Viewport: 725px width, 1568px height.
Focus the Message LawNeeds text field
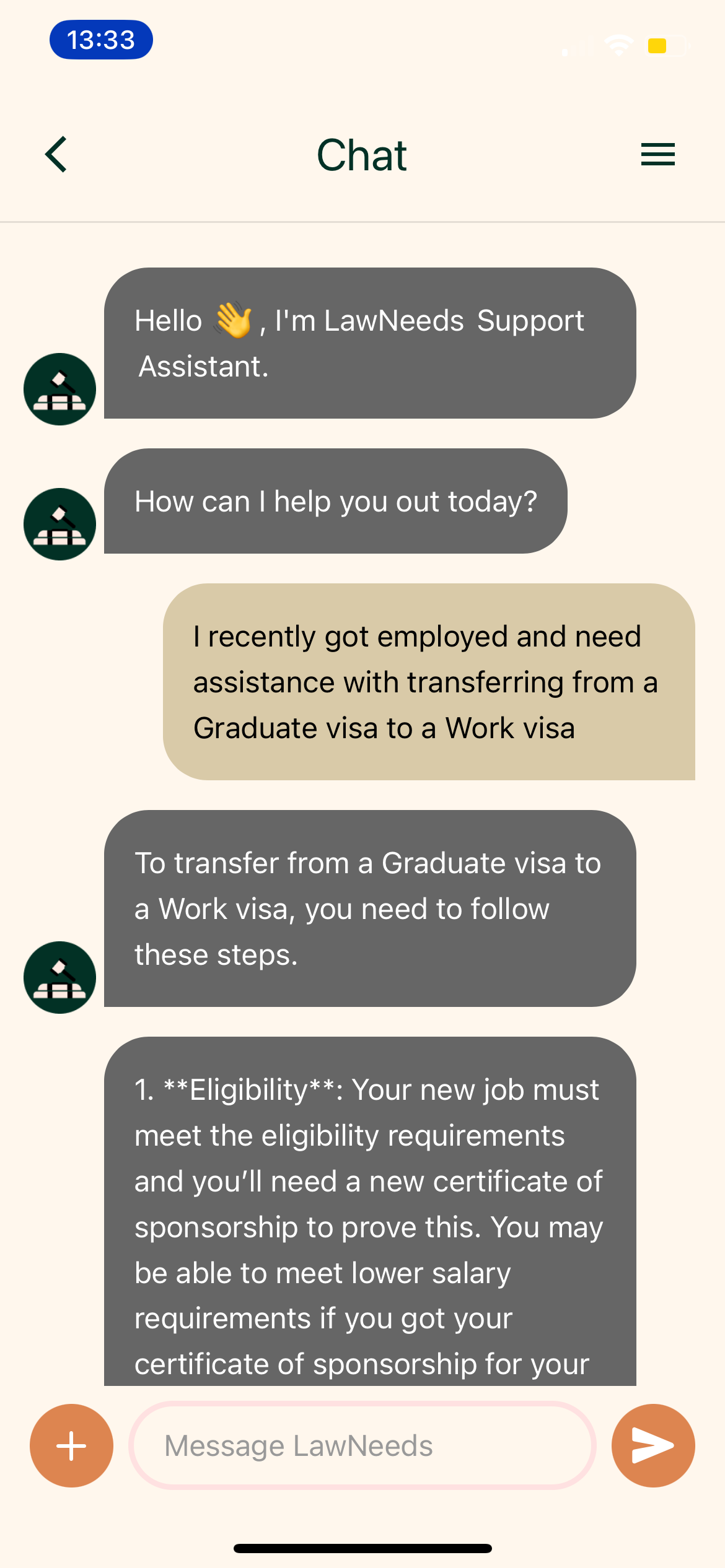pyautogui.click(x=362, y=1445)
